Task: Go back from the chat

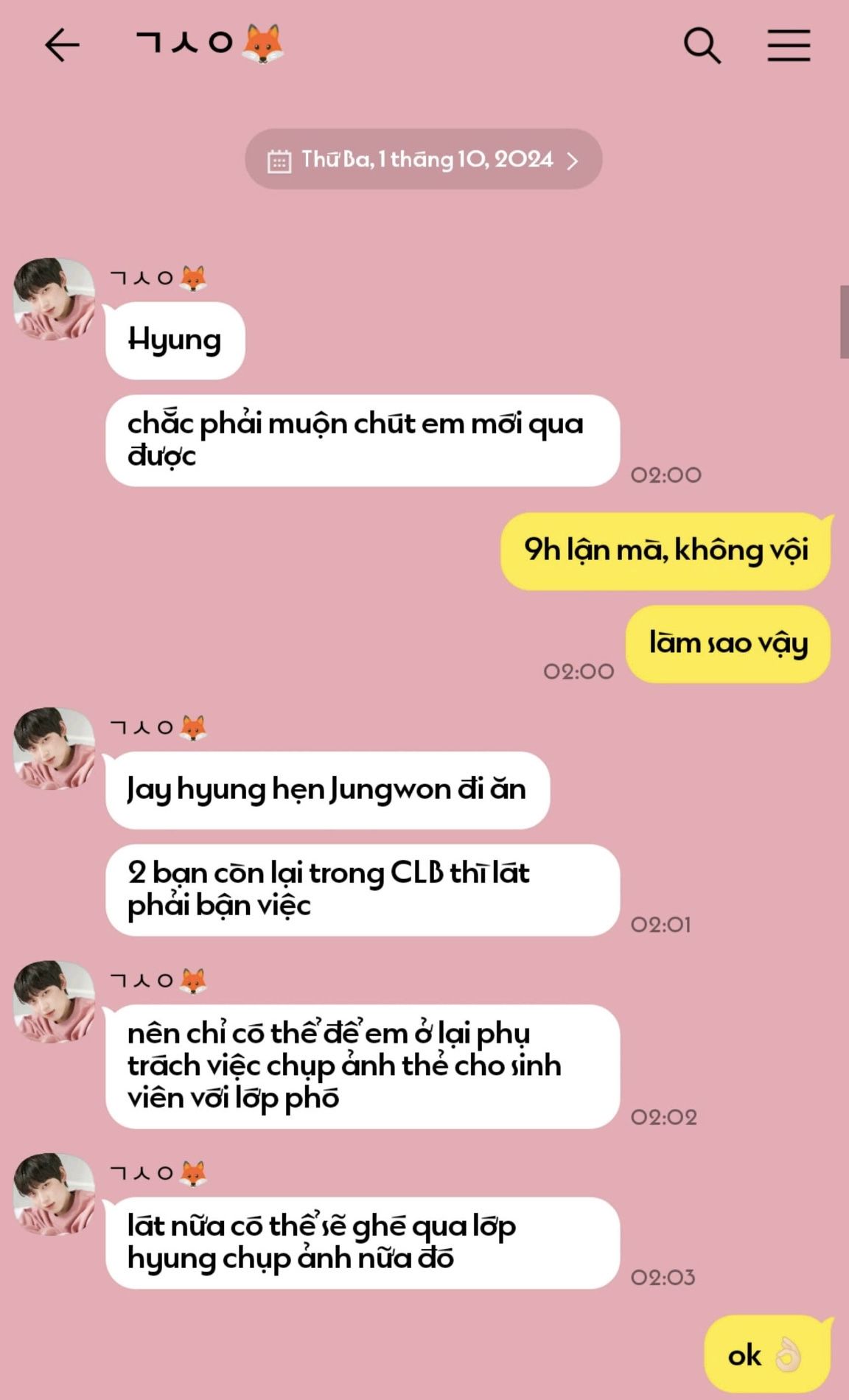Action: pyautogui.click(x=62, y=46)
